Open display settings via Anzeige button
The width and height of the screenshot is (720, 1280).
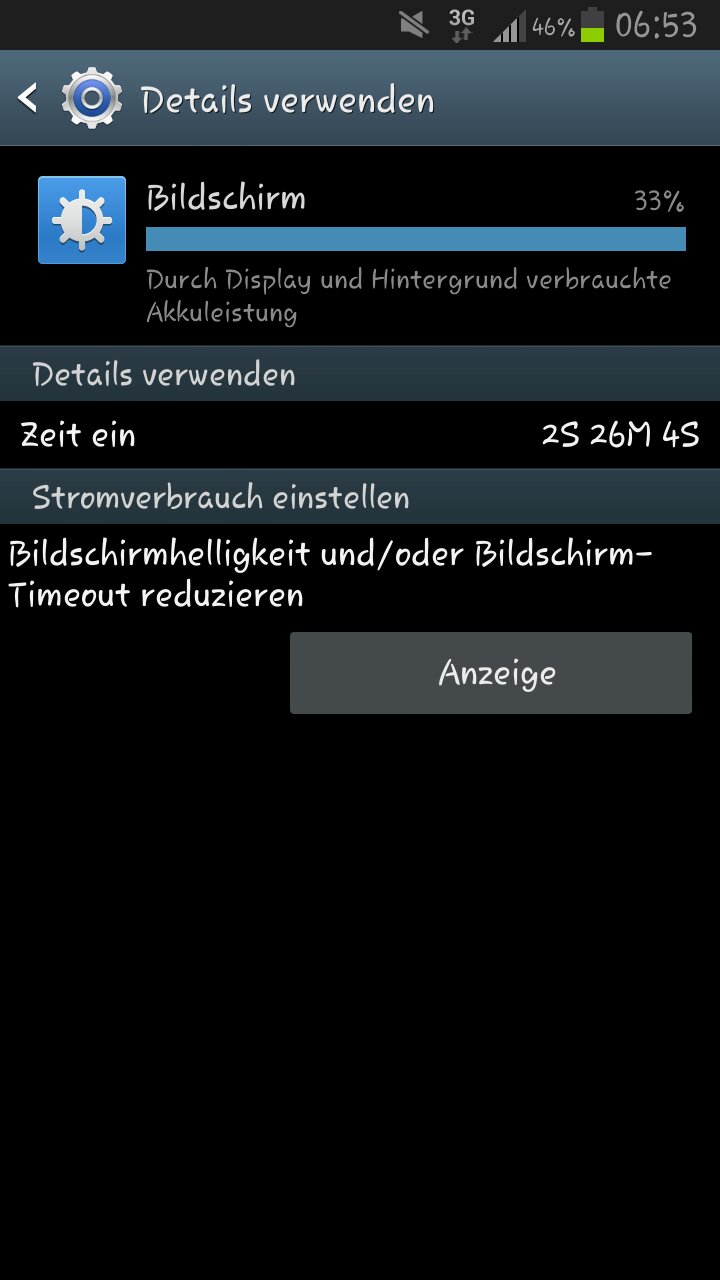tap(491, 673)
